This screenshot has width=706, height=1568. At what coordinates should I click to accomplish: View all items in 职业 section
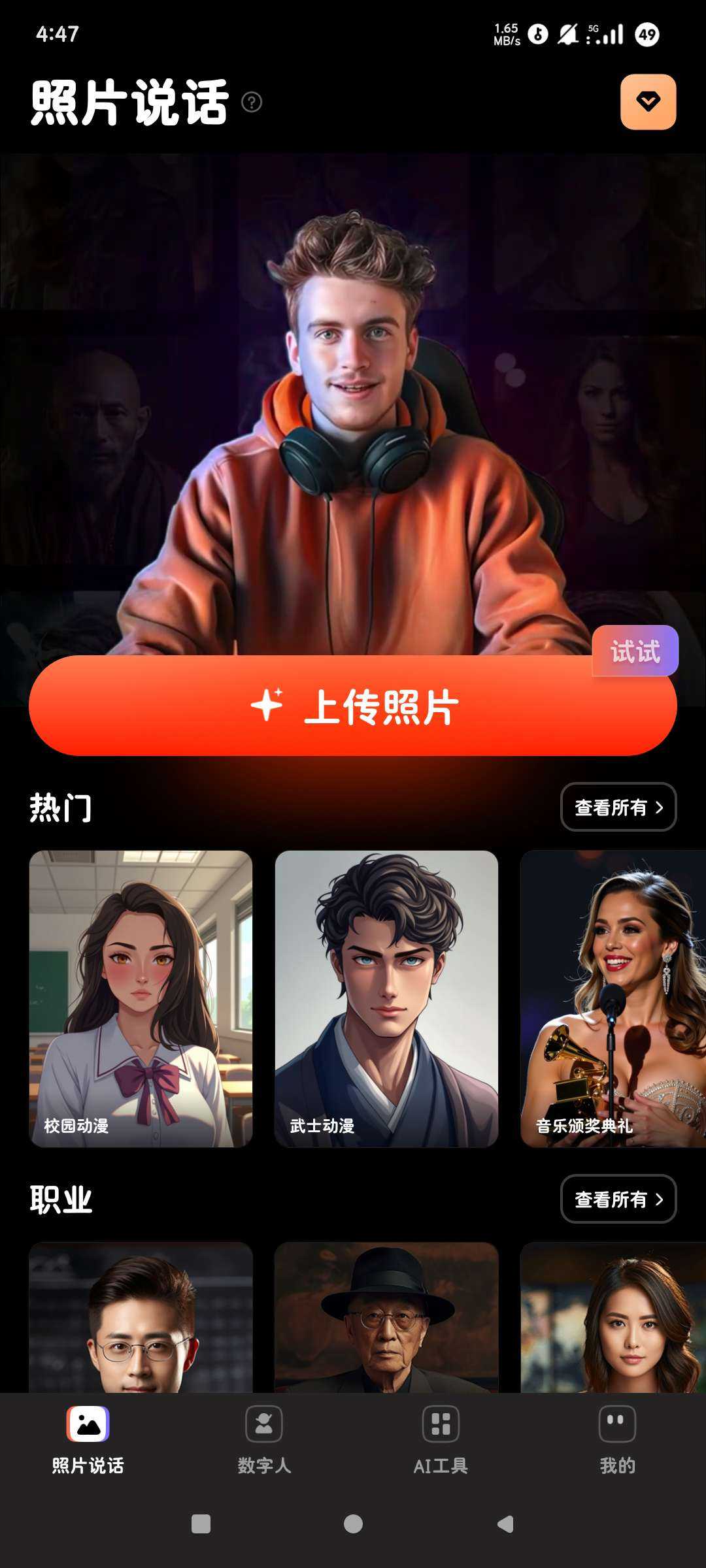pos(618,1199)
